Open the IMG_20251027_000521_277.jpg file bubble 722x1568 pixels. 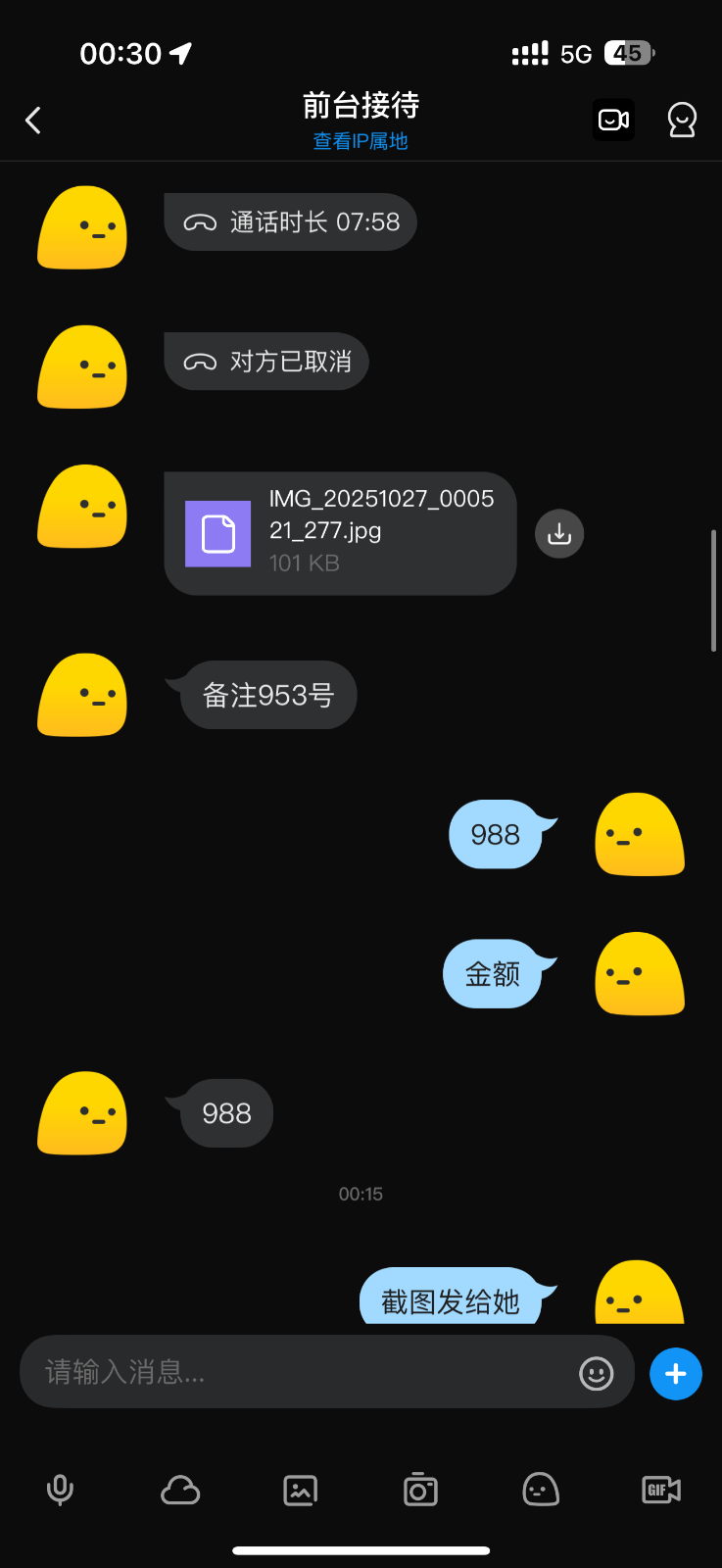click(x=340, y=533)
